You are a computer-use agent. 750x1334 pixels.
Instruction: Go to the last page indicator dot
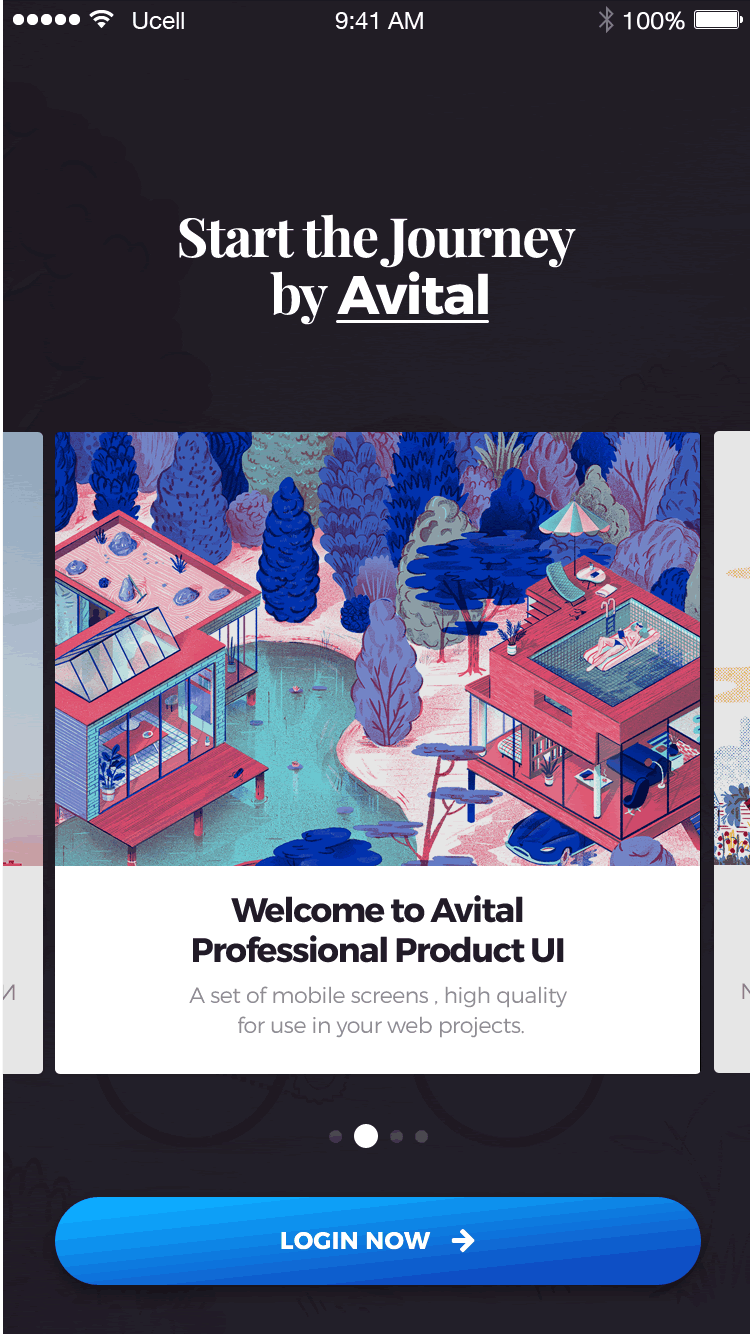tap(421, 1136)
